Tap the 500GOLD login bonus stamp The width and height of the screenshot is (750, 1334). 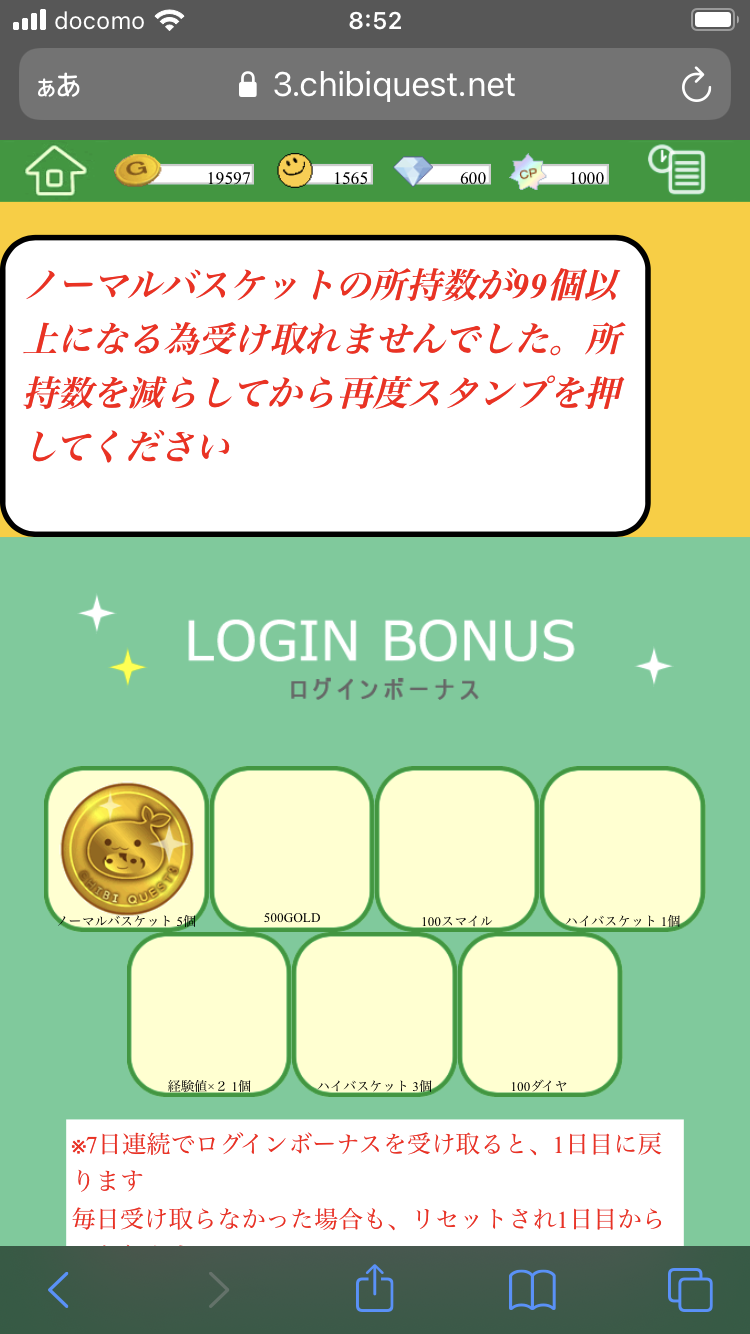(292, 848)
